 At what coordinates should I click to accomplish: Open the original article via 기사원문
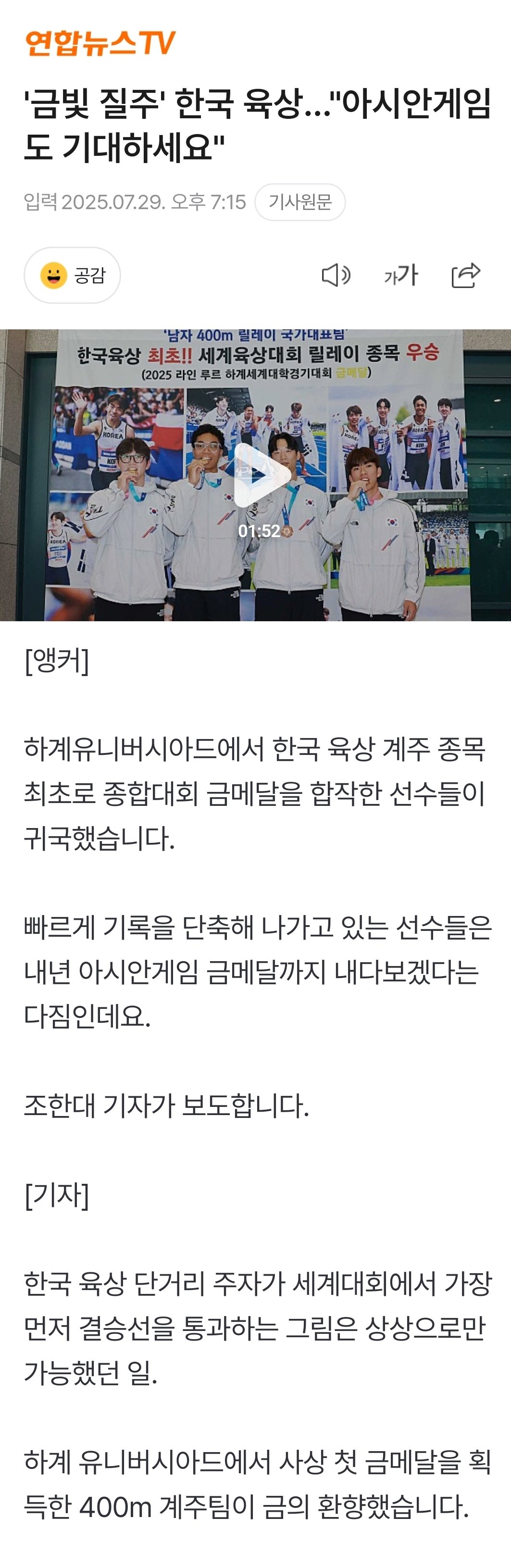coord(300,202)
